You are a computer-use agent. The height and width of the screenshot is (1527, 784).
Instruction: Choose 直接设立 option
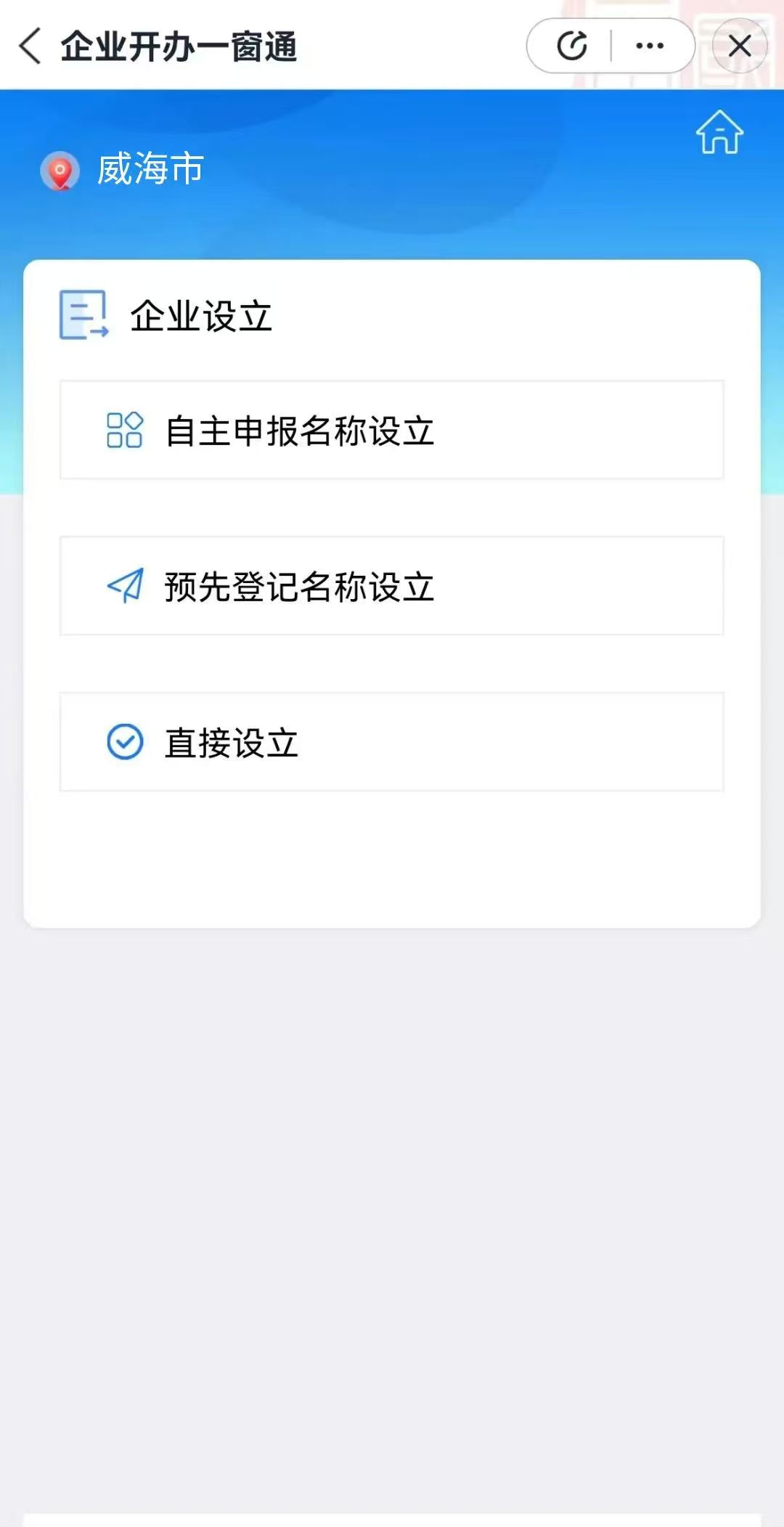[x=391, y=742]
